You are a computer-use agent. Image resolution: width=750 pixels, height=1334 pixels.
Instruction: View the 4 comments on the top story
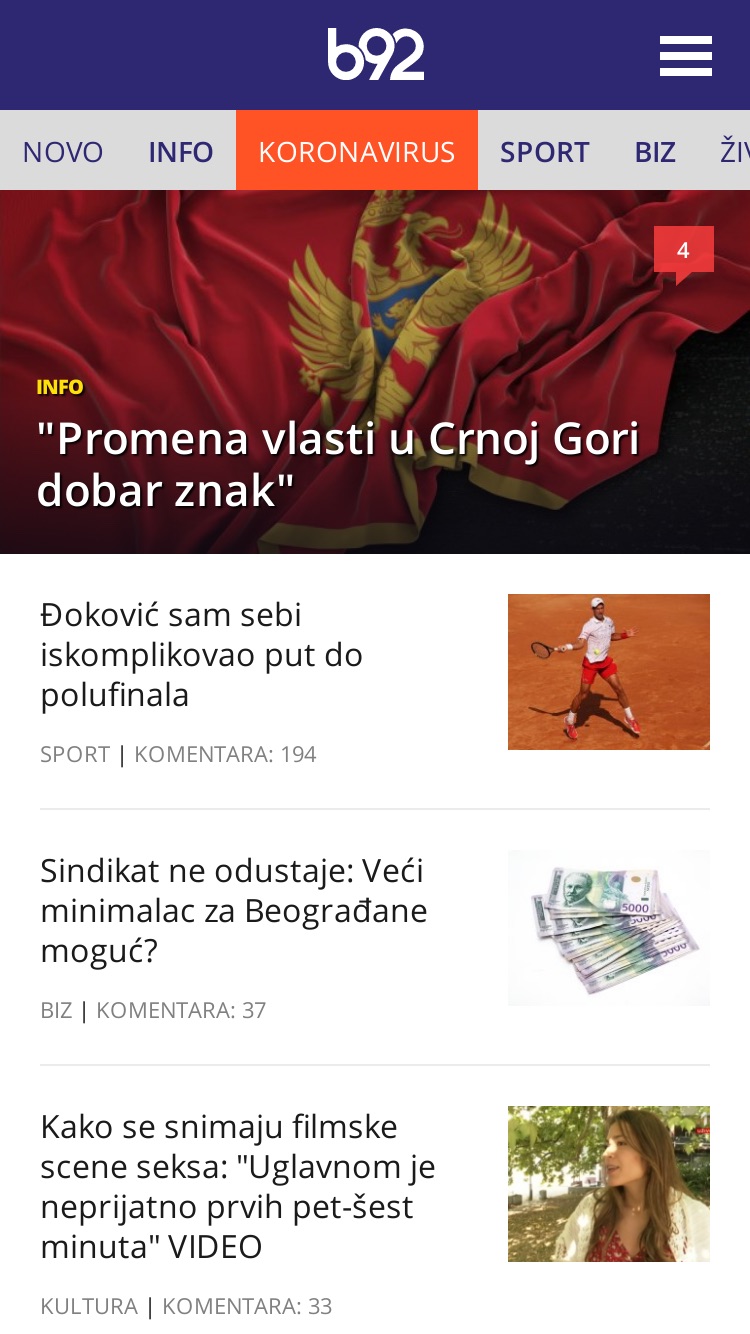[x=684, y=253]
